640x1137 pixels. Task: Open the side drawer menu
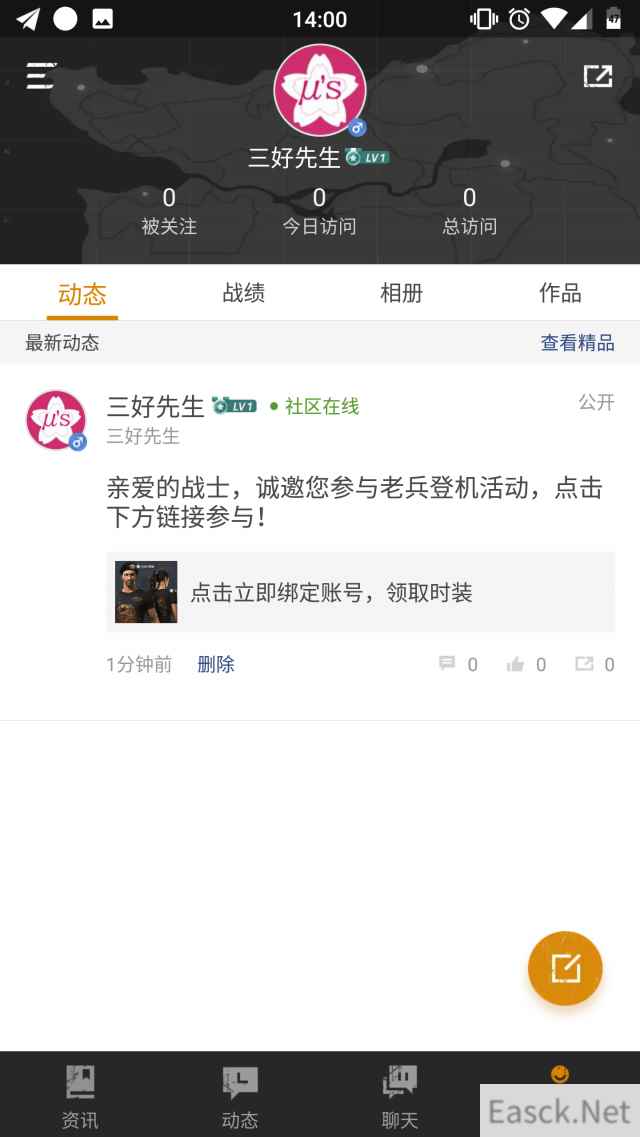(x=40, y=76)
